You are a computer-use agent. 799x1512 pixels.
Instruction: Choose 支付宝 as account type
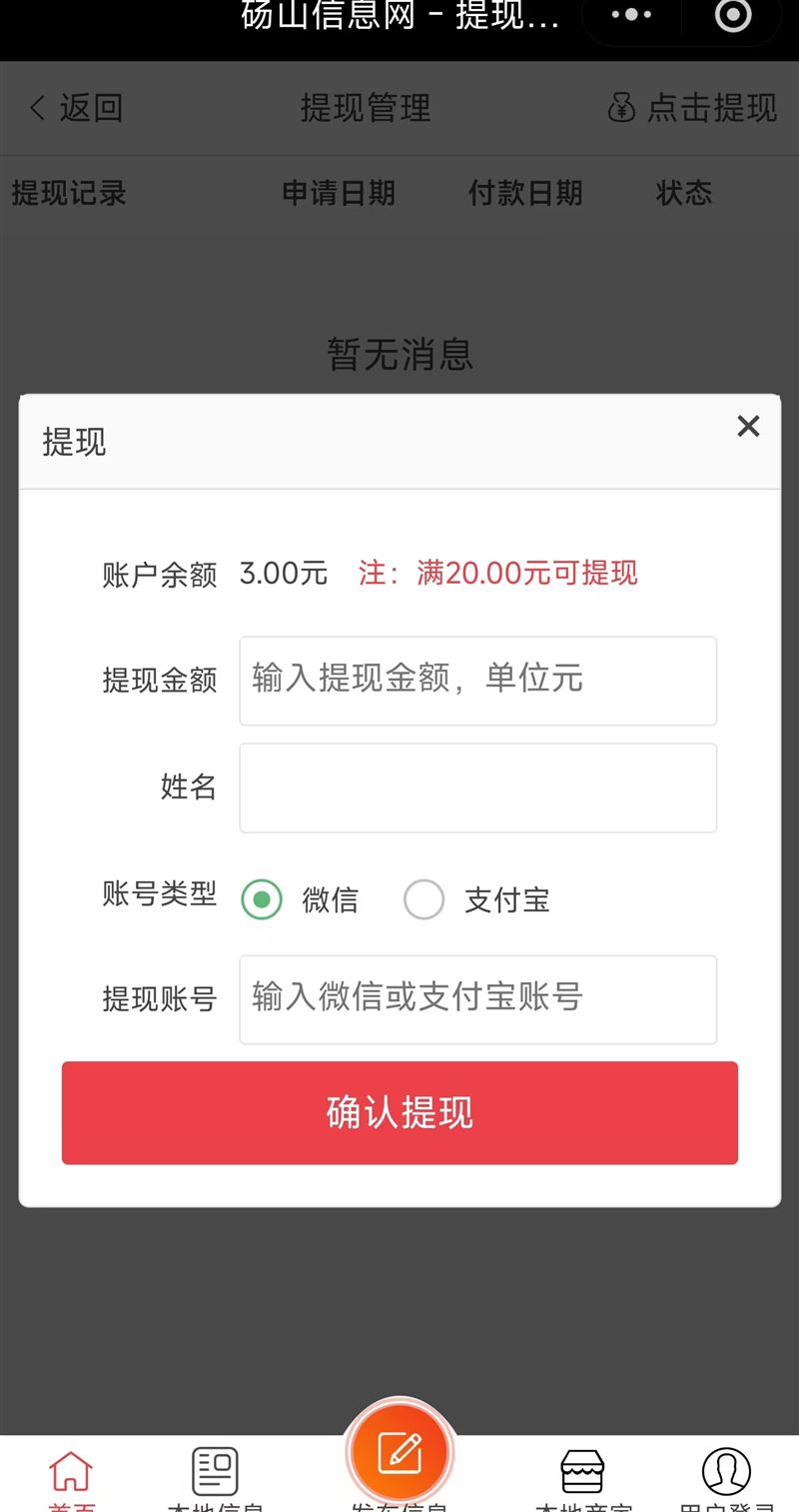click(x=424, y=899)
